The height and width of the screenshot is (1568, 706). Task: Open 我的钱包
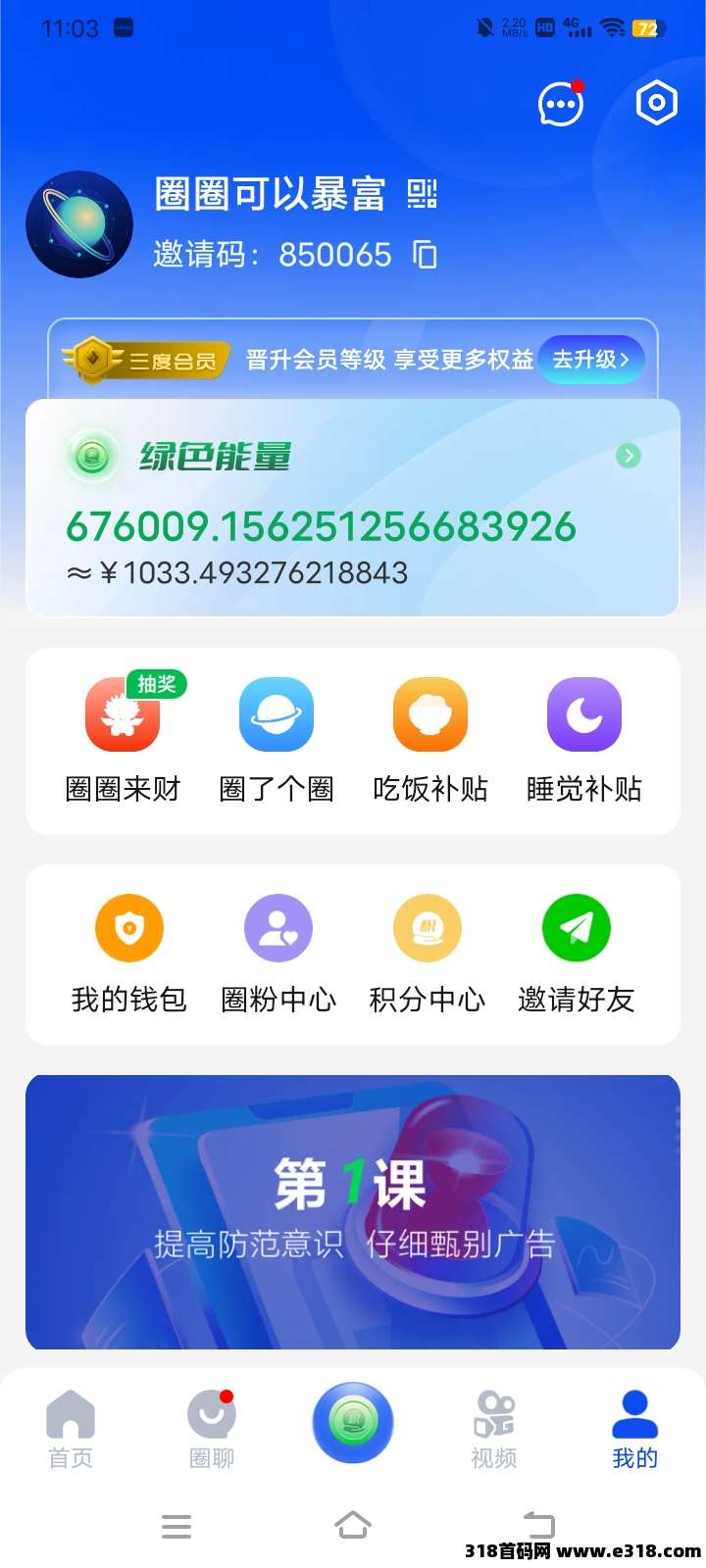click(128, 953)
